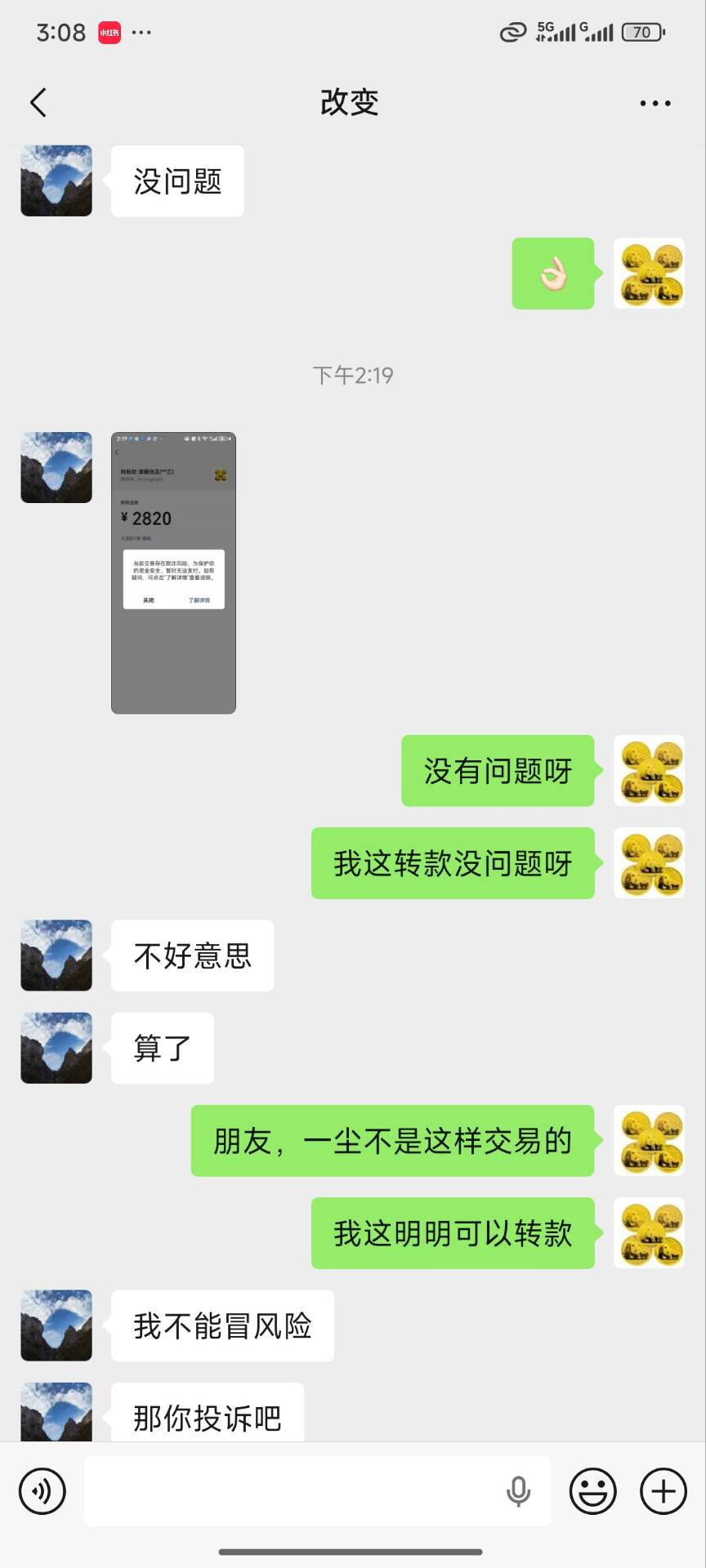The image size is (706, 1568).
Task: Open the emoji picker
Action: click(592, 1491)
